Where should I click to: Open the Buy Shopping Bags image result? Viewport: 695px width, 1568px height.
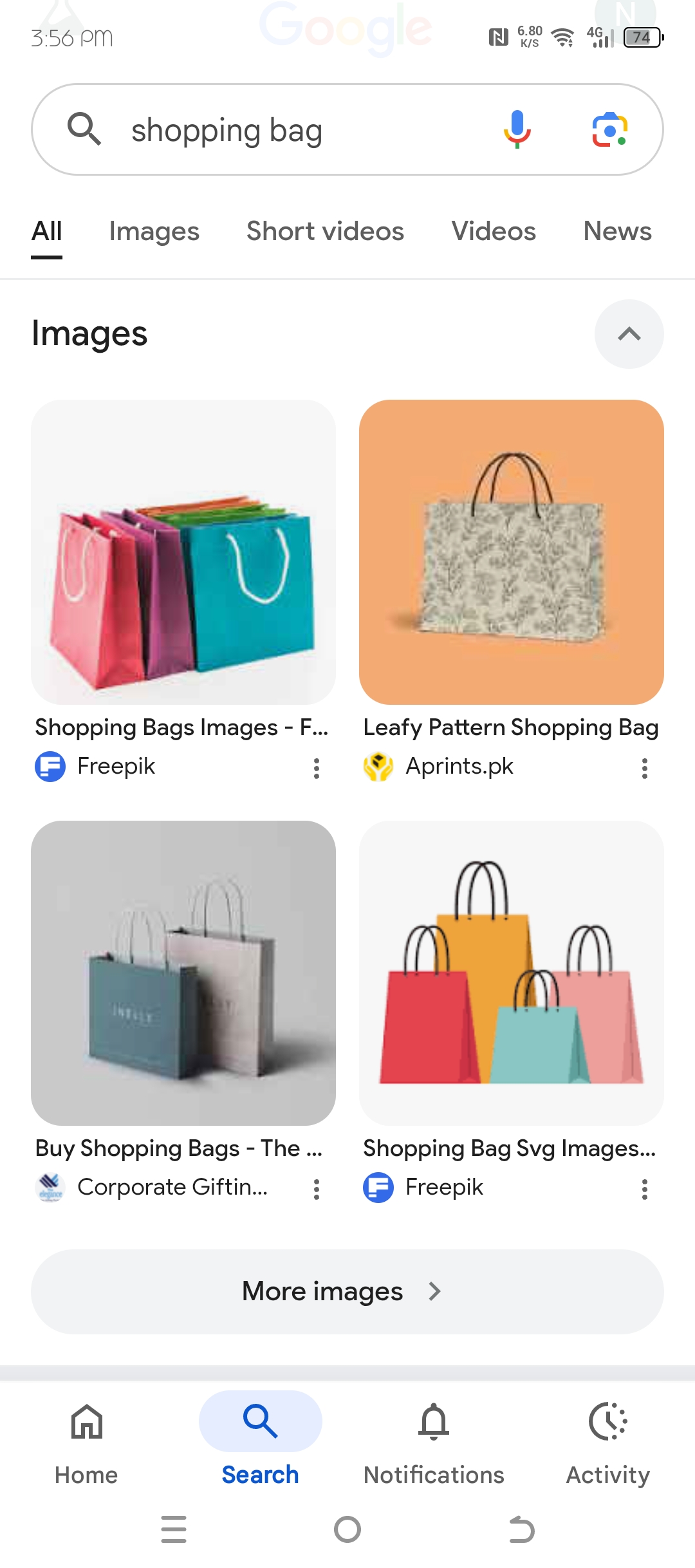183,973
